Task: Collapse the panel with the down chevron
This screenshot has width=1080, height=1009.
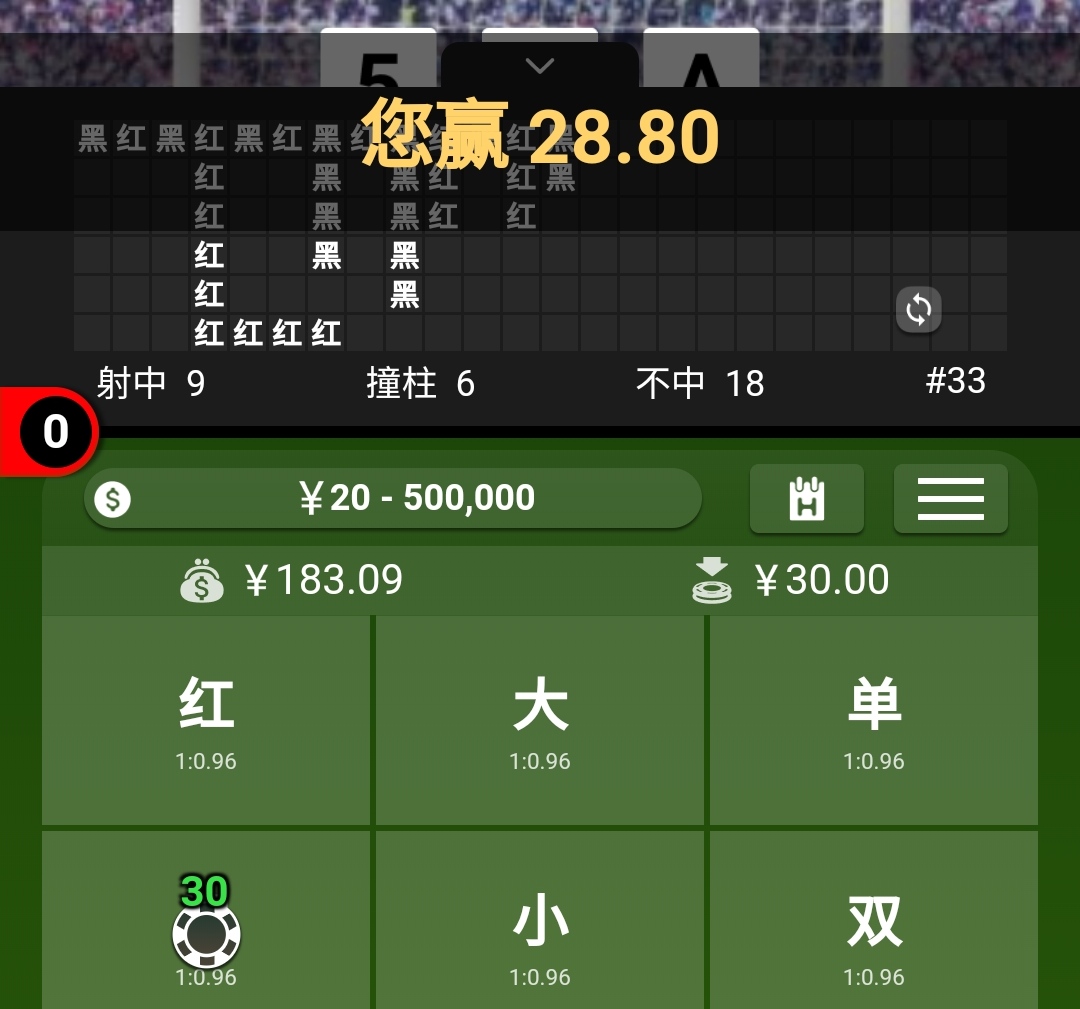Action: (x=540, y=67)
